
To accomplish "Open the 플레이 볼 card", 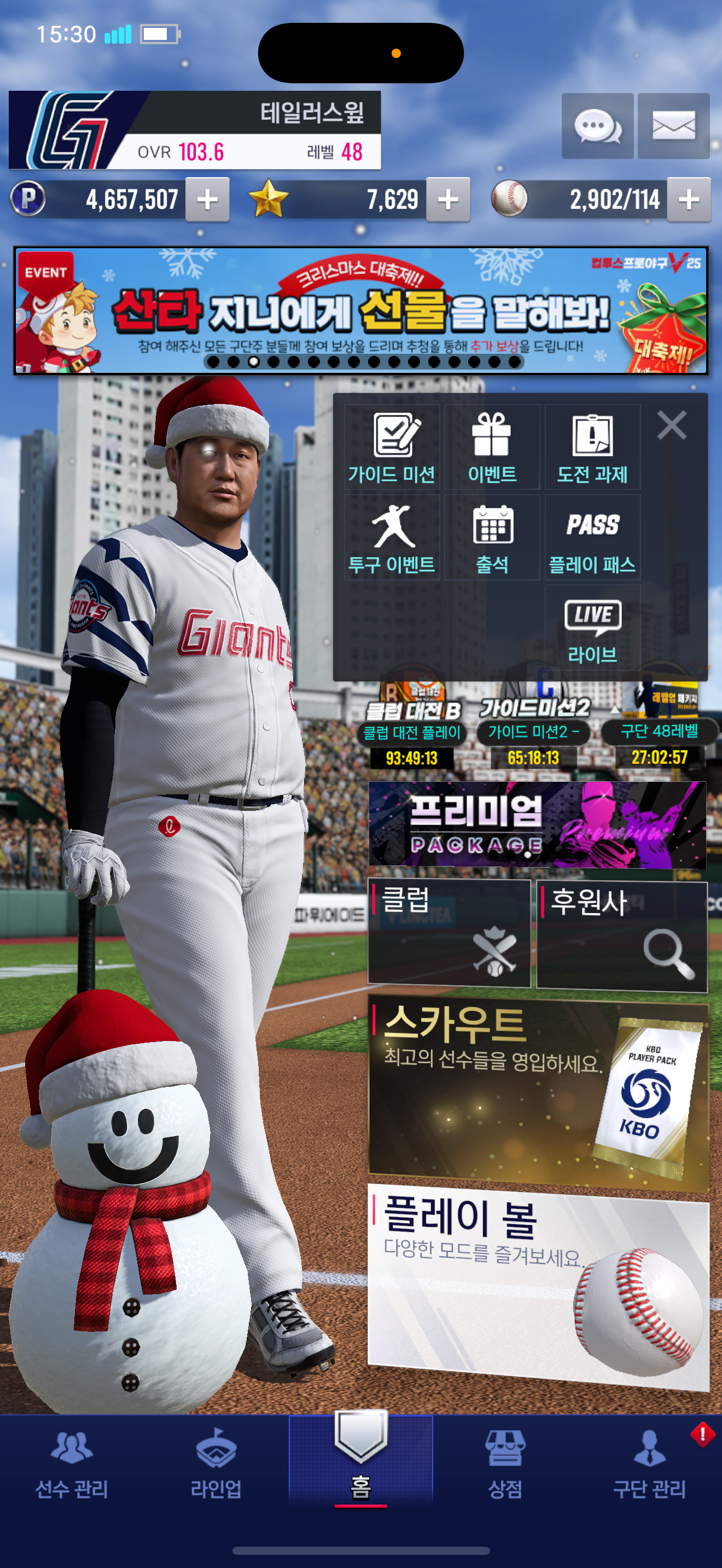I will click(538, 1284).
